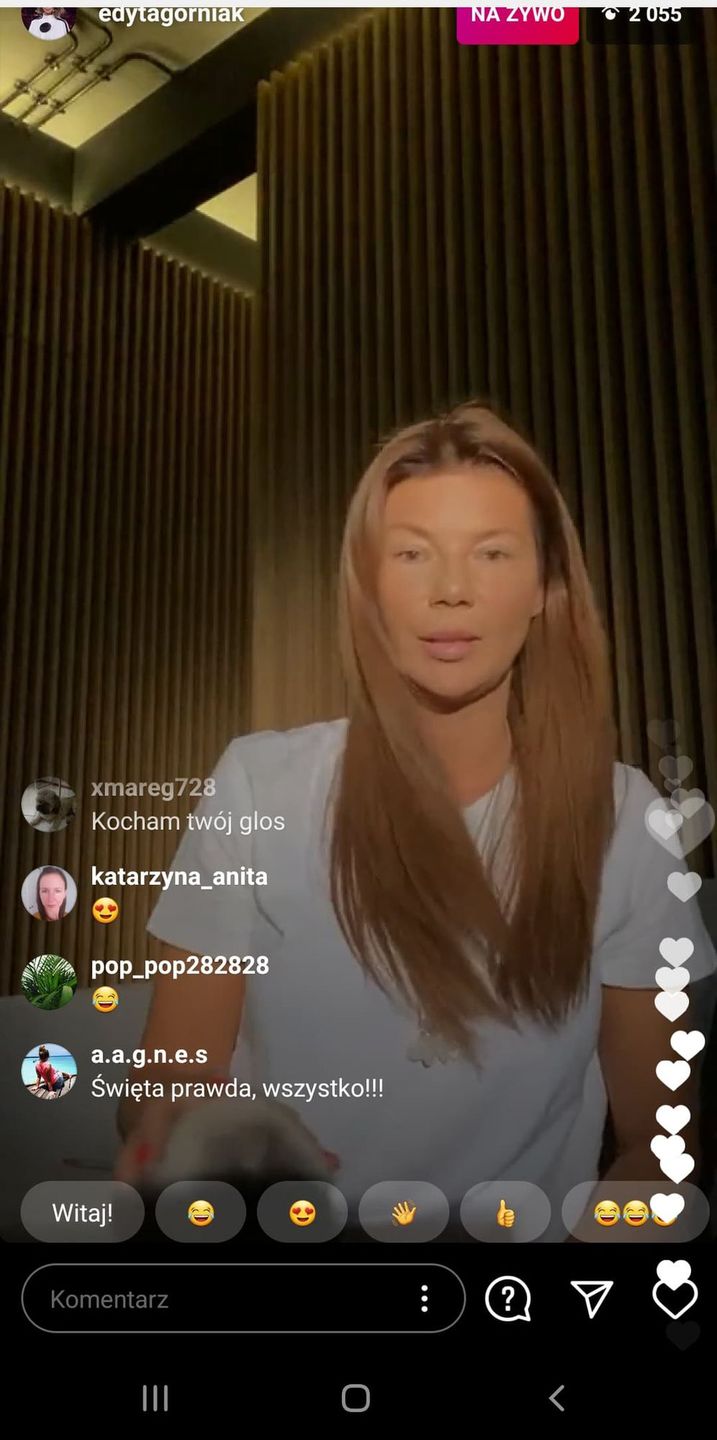Go back using the system back button

[557, 1398]
